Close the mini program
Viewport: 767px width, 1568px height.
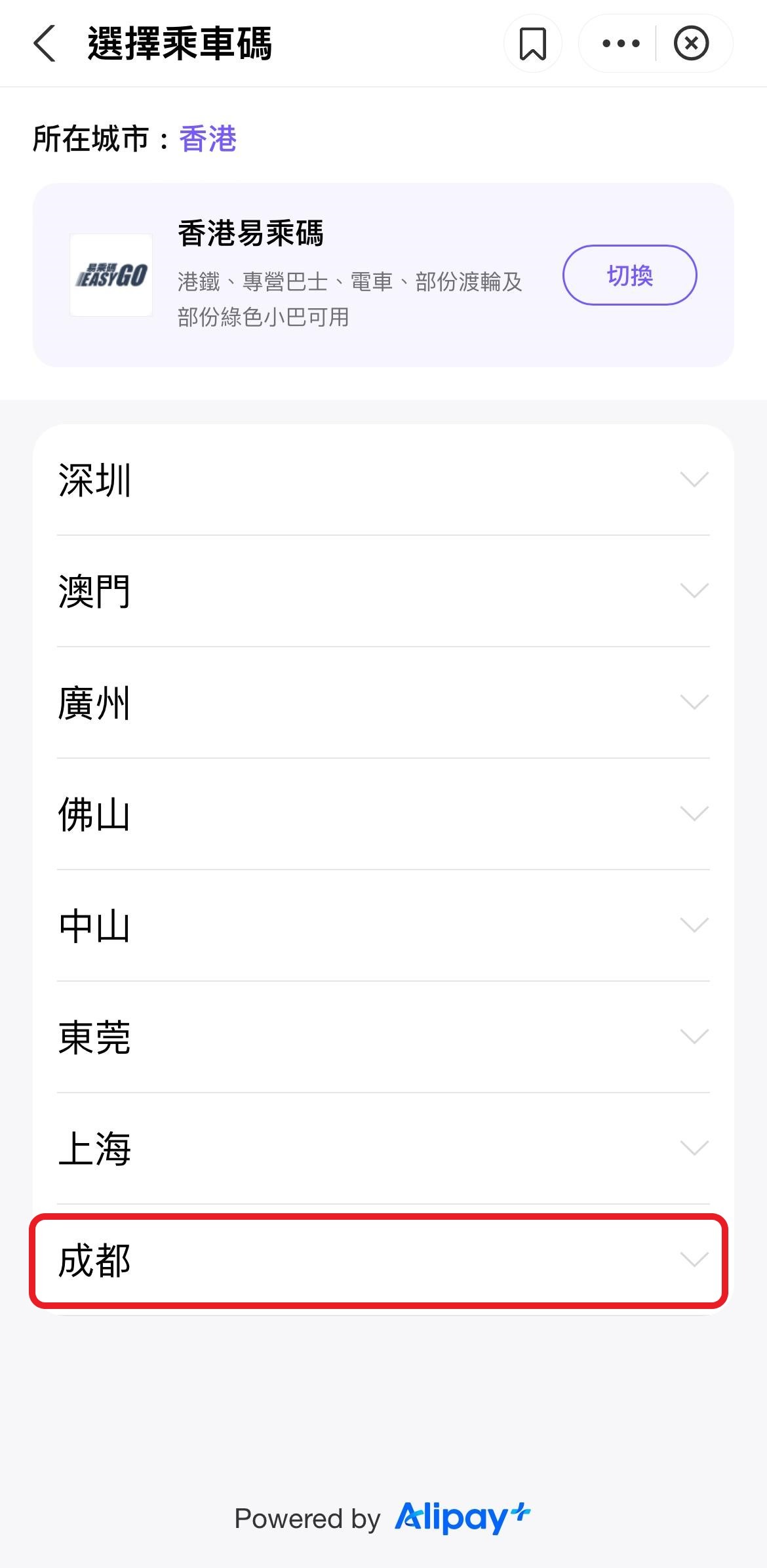[x=691, y=44]
